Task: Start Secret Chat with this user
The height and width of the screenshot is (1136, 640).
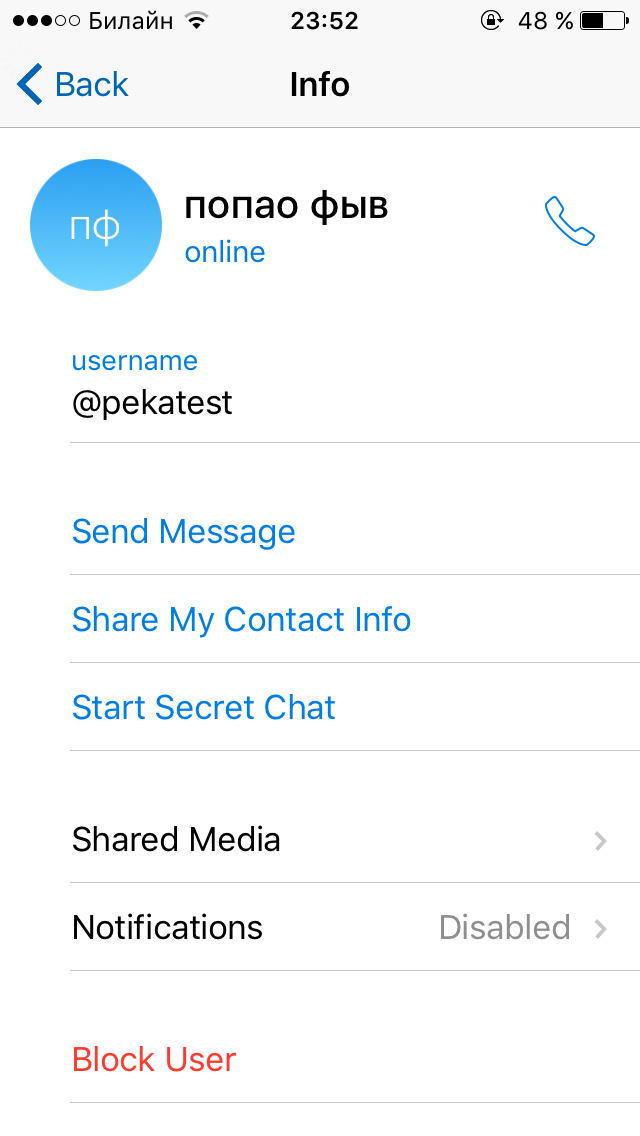Action: click(x=204, y=708)
